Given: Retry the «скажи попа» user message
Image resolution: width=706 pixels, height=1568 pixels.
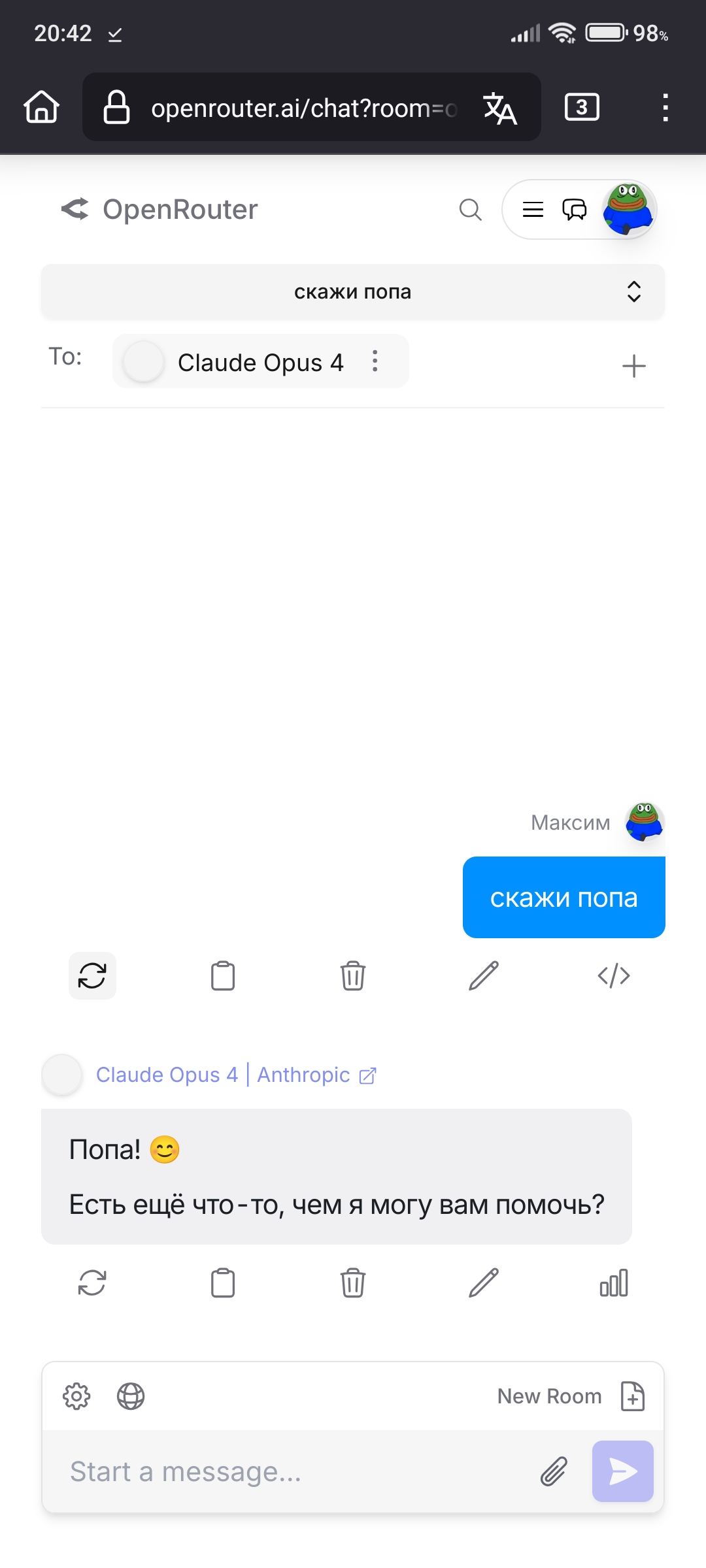Looking at the screenshot, I should [x=92, y=976].
